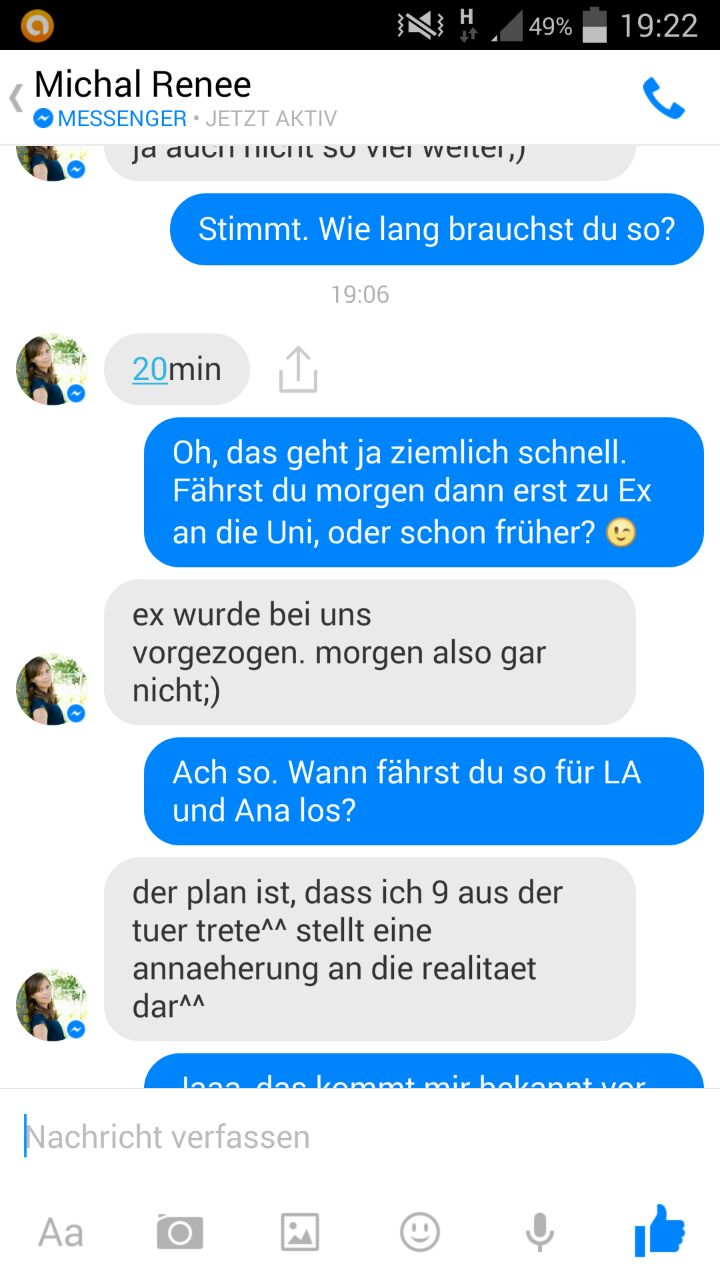720x1280 pixels.
Task: Tap the underlined 20 link
Action: click(x=150, y=369)
